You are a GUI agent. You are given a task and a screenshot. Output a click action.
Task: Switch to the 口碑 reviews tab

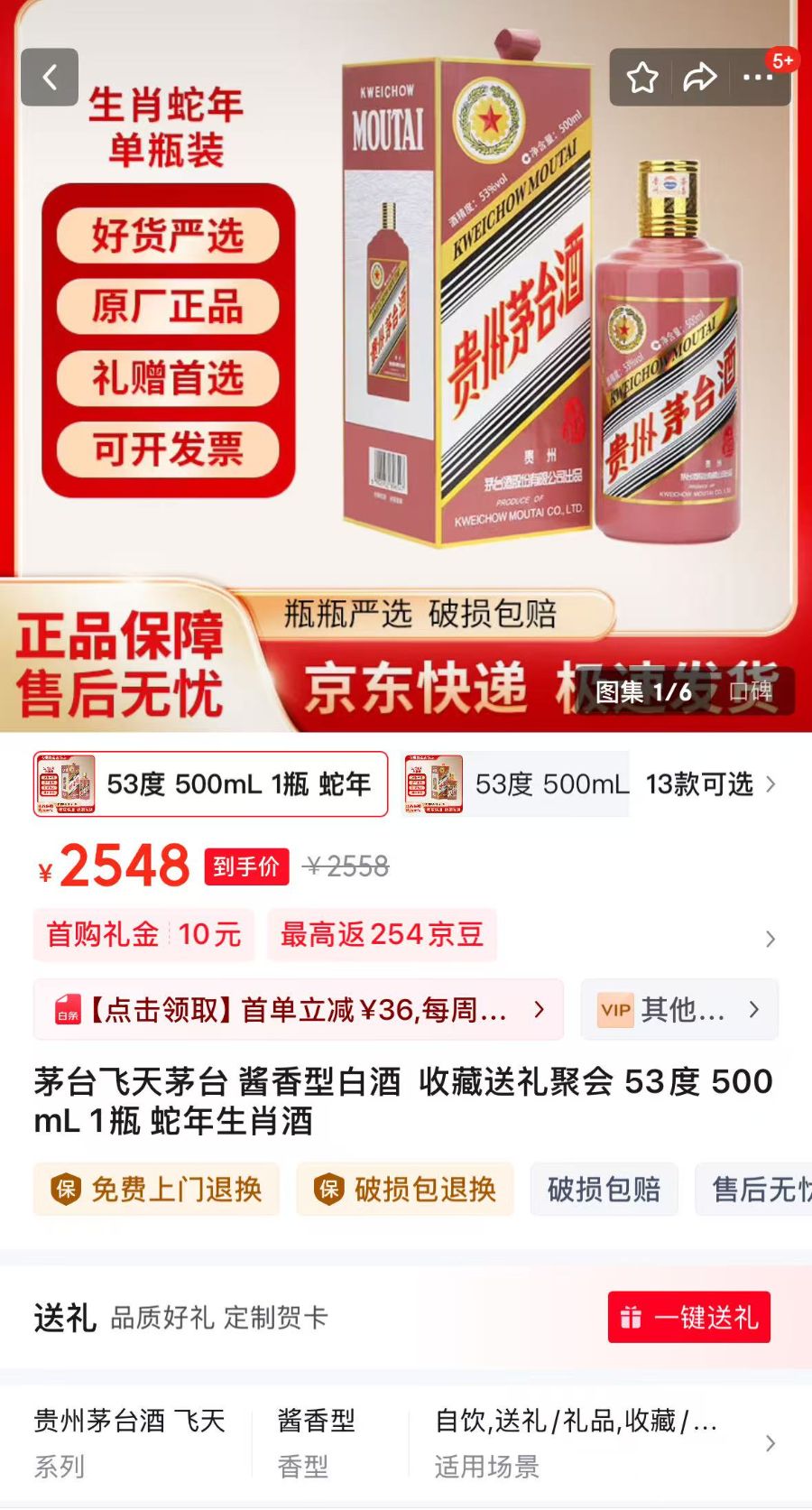751,691
